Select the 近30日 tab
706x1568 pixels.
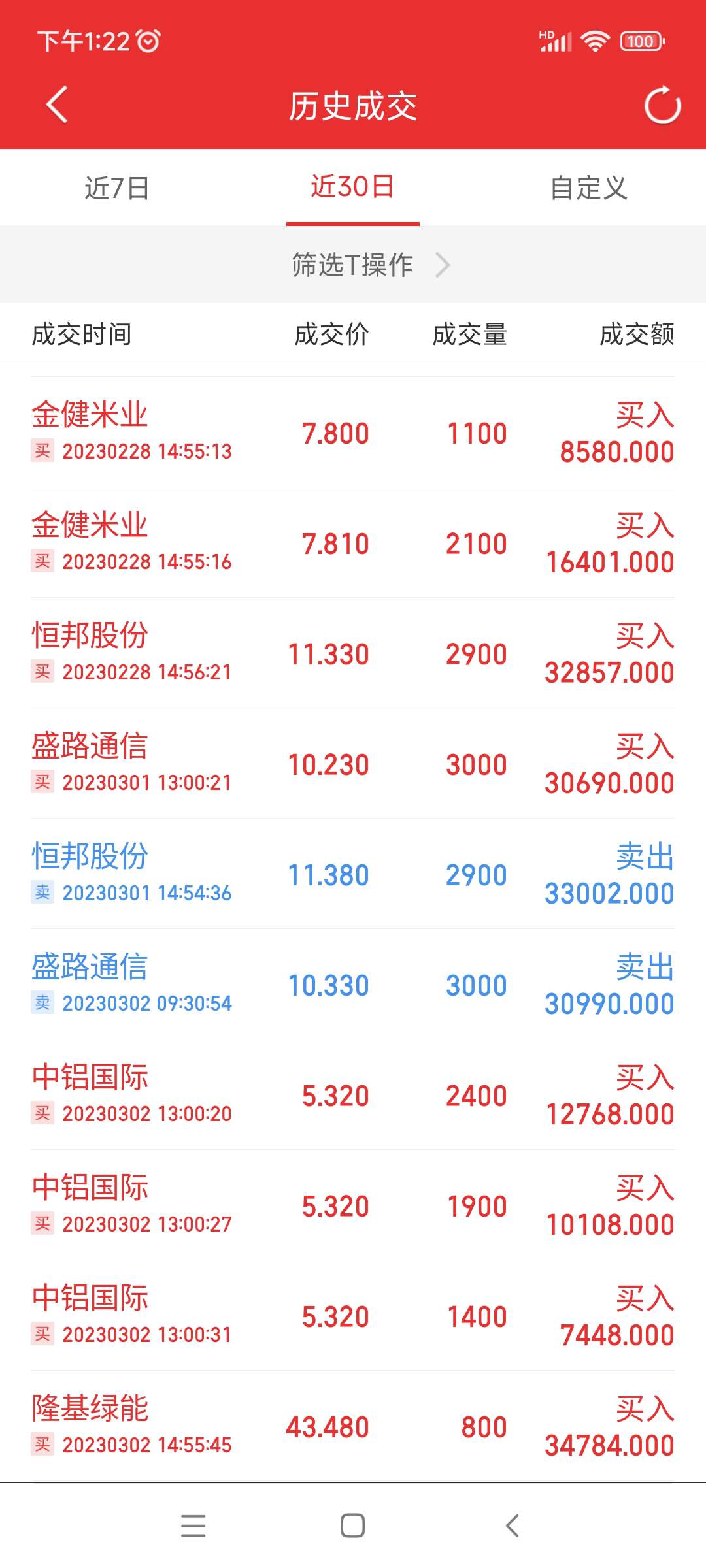click(352, 188)
